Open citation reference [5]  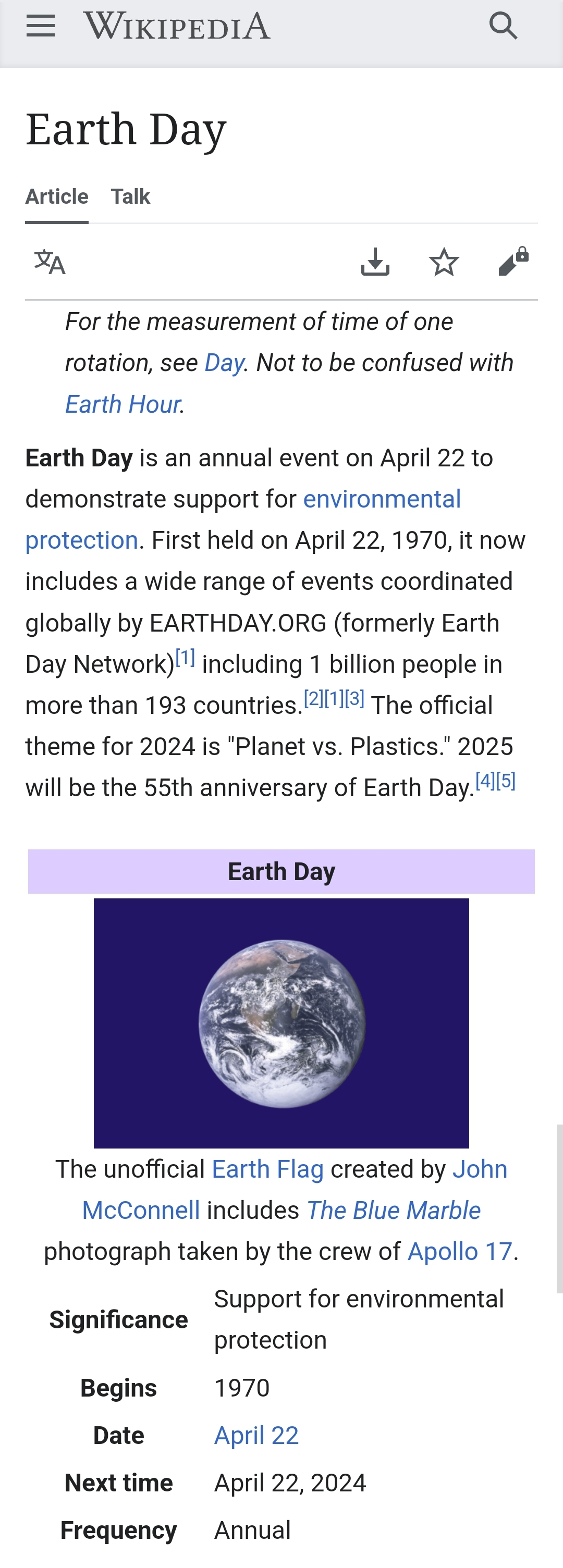pyautogui.click(x=506, y=780)
